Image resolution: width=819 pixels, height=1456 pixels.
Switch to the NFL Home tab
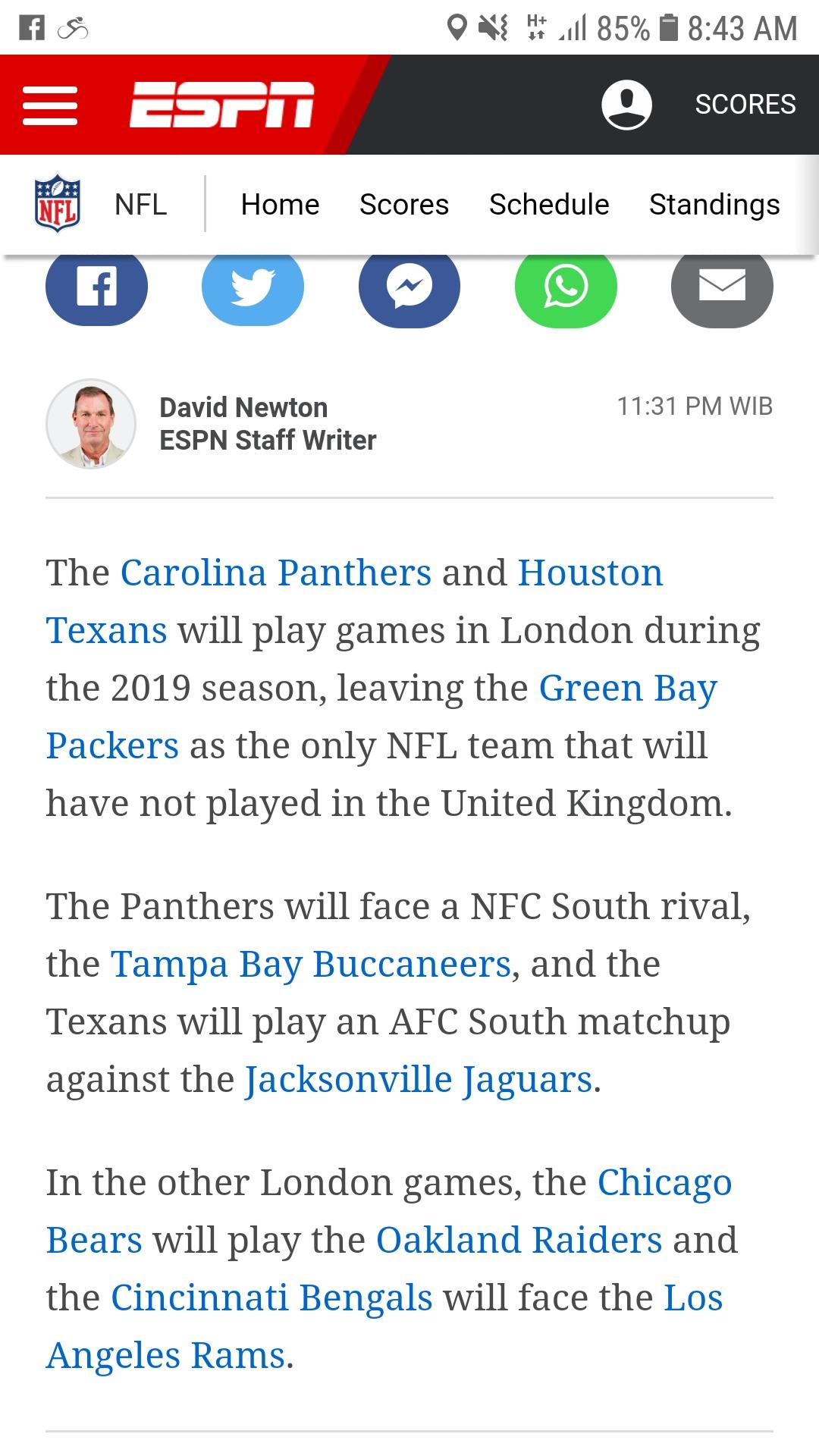coord(280,205)
